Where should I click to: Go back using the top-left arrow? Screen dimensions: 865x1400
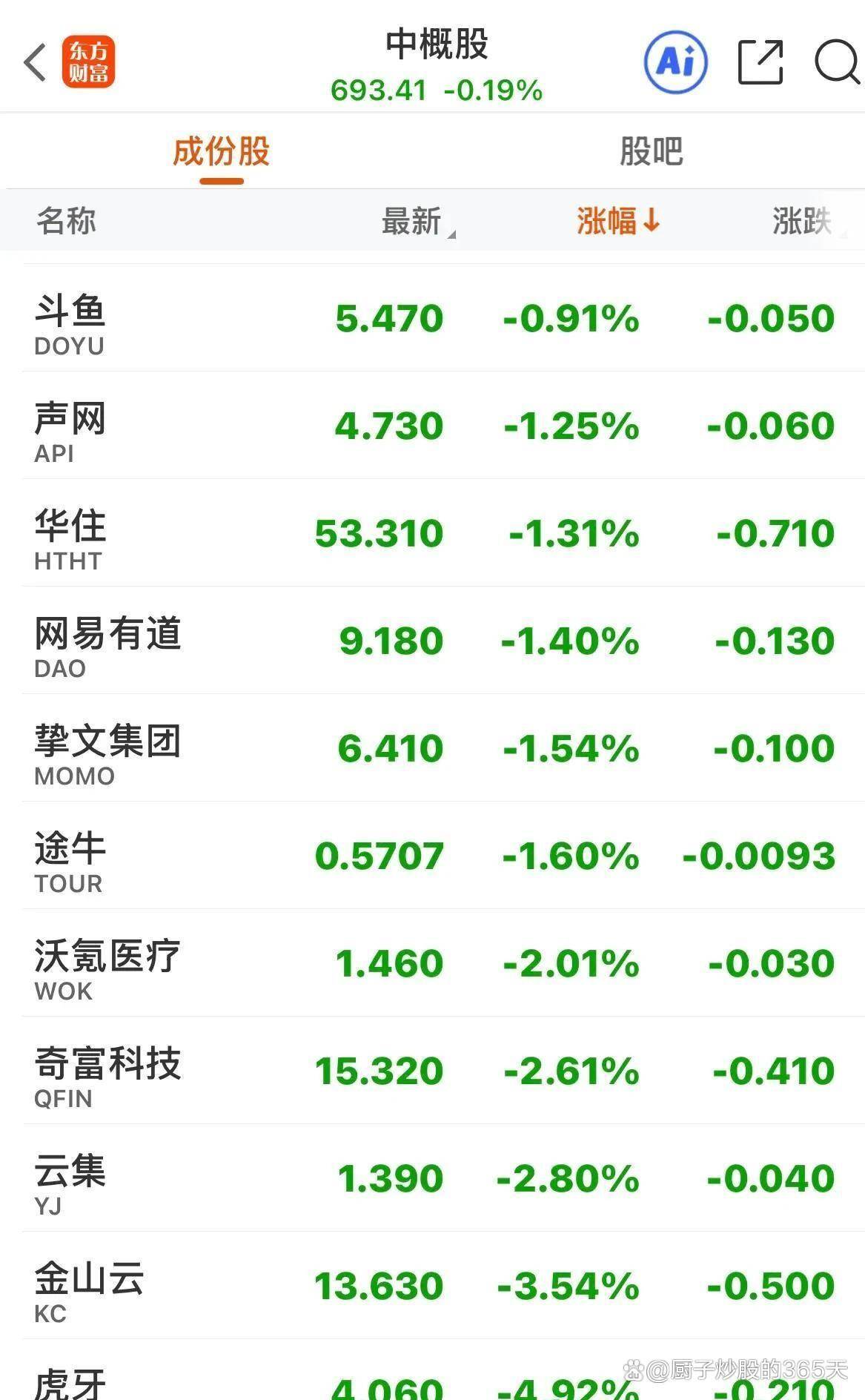click(34, 62)
